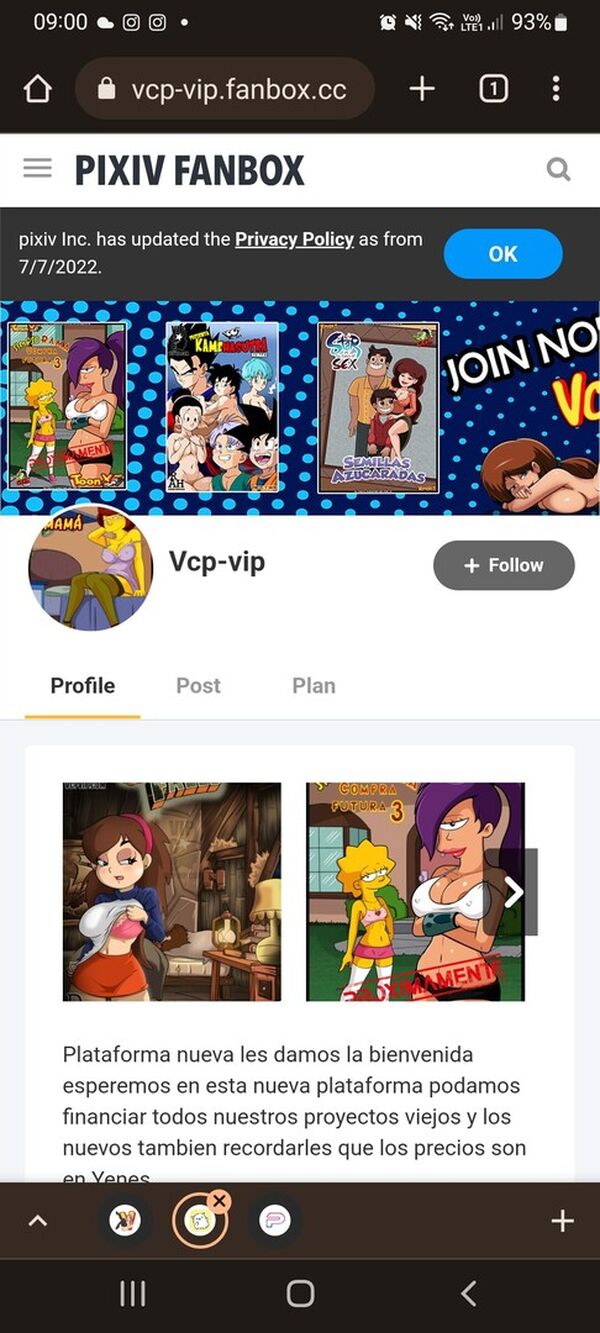
Task: Add a new tab from bottom bar
Action: (562, 1221)
